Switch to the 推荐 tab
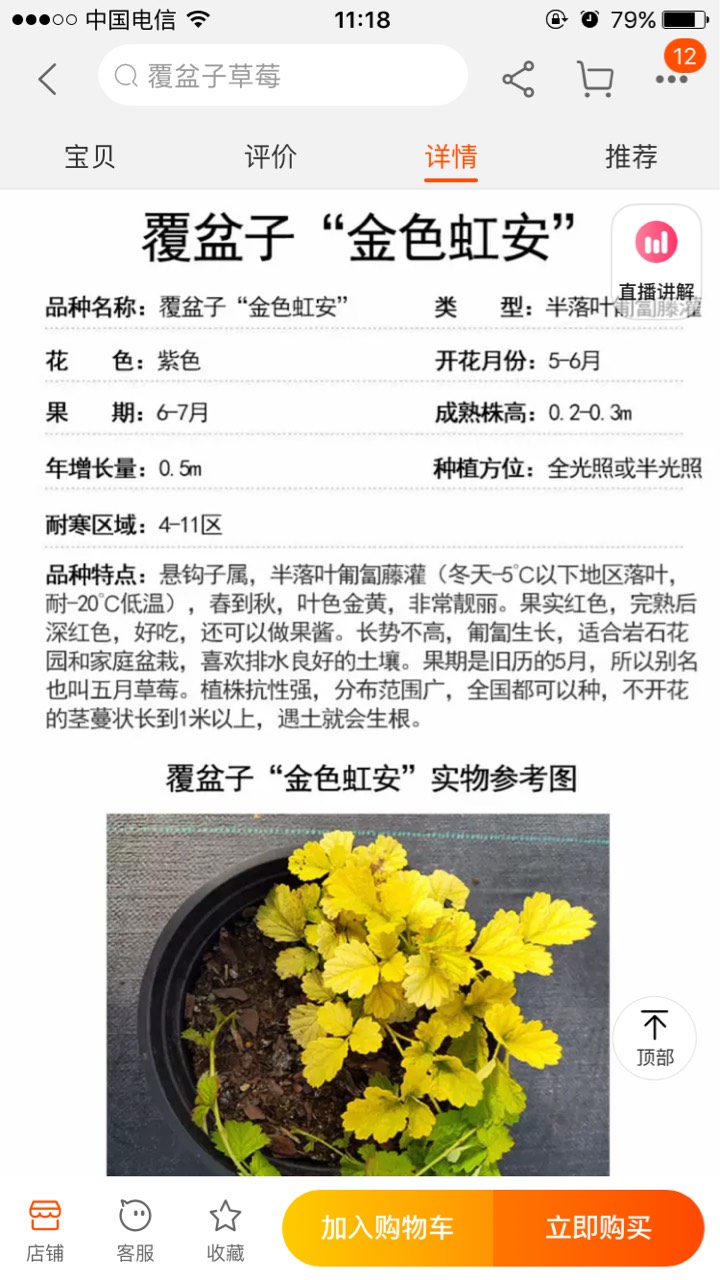The image size is (720, 1280). pos(631,157)
